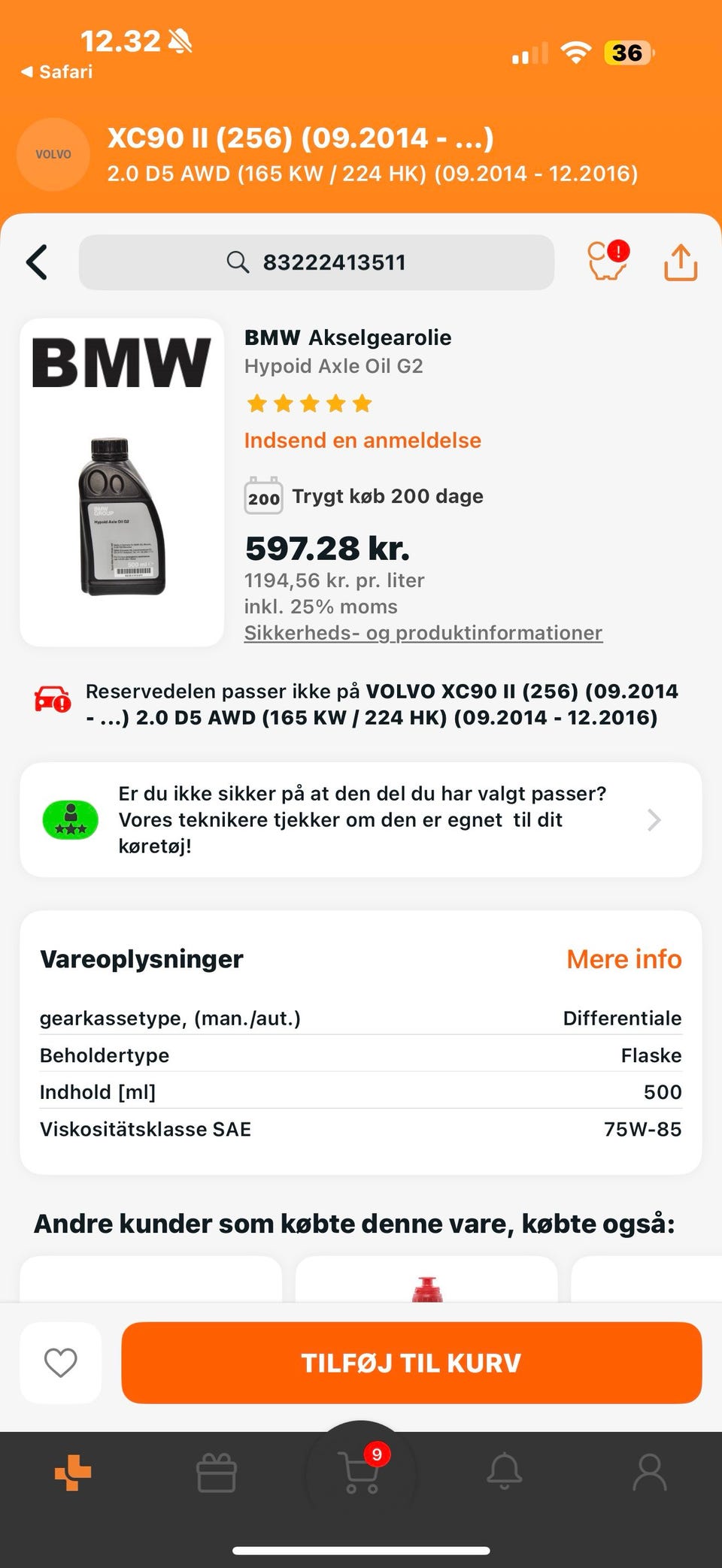Open Sikkerheds- og produktinformationer link

423,633
